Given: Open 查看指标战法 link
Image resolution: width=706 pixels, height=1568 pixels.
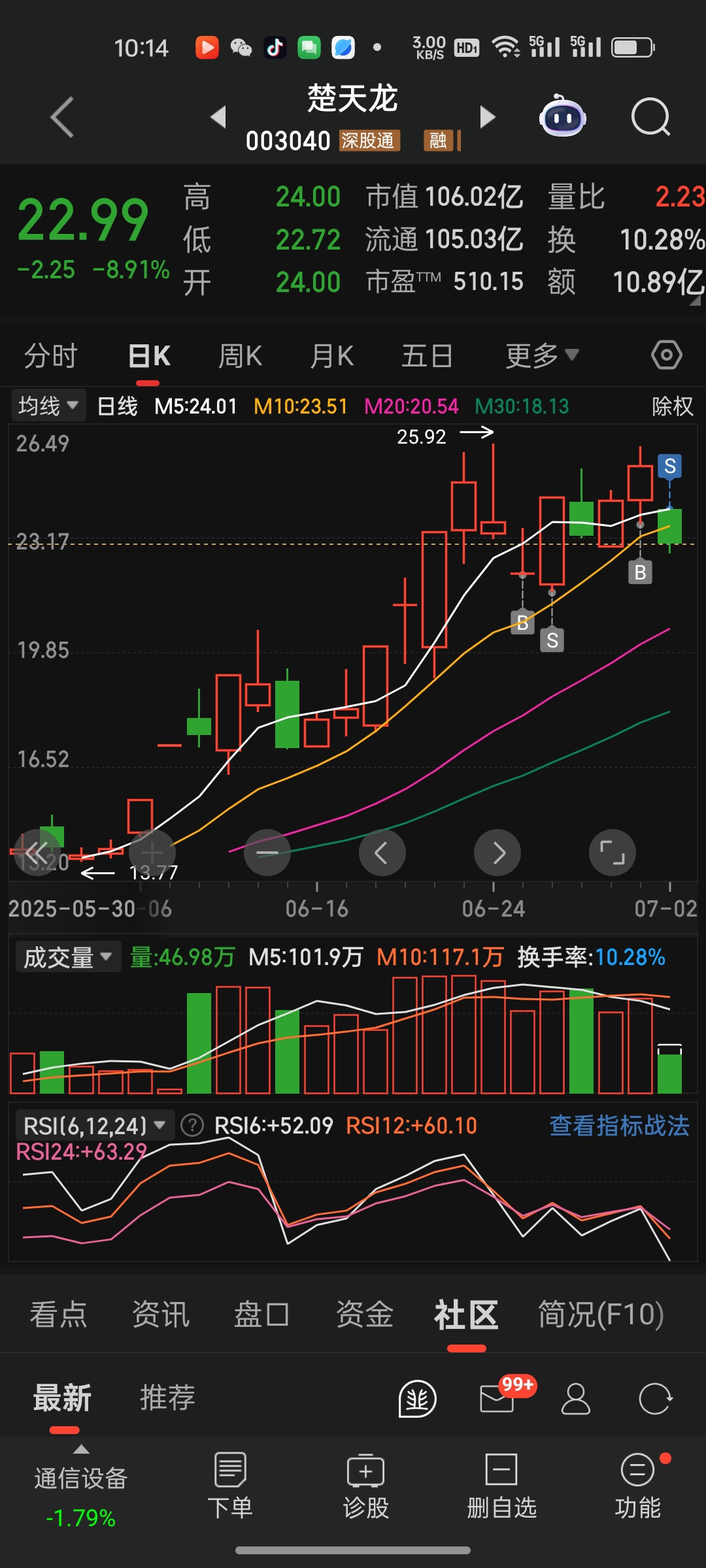Looking at the screenshot, I should coord(619,1126).
